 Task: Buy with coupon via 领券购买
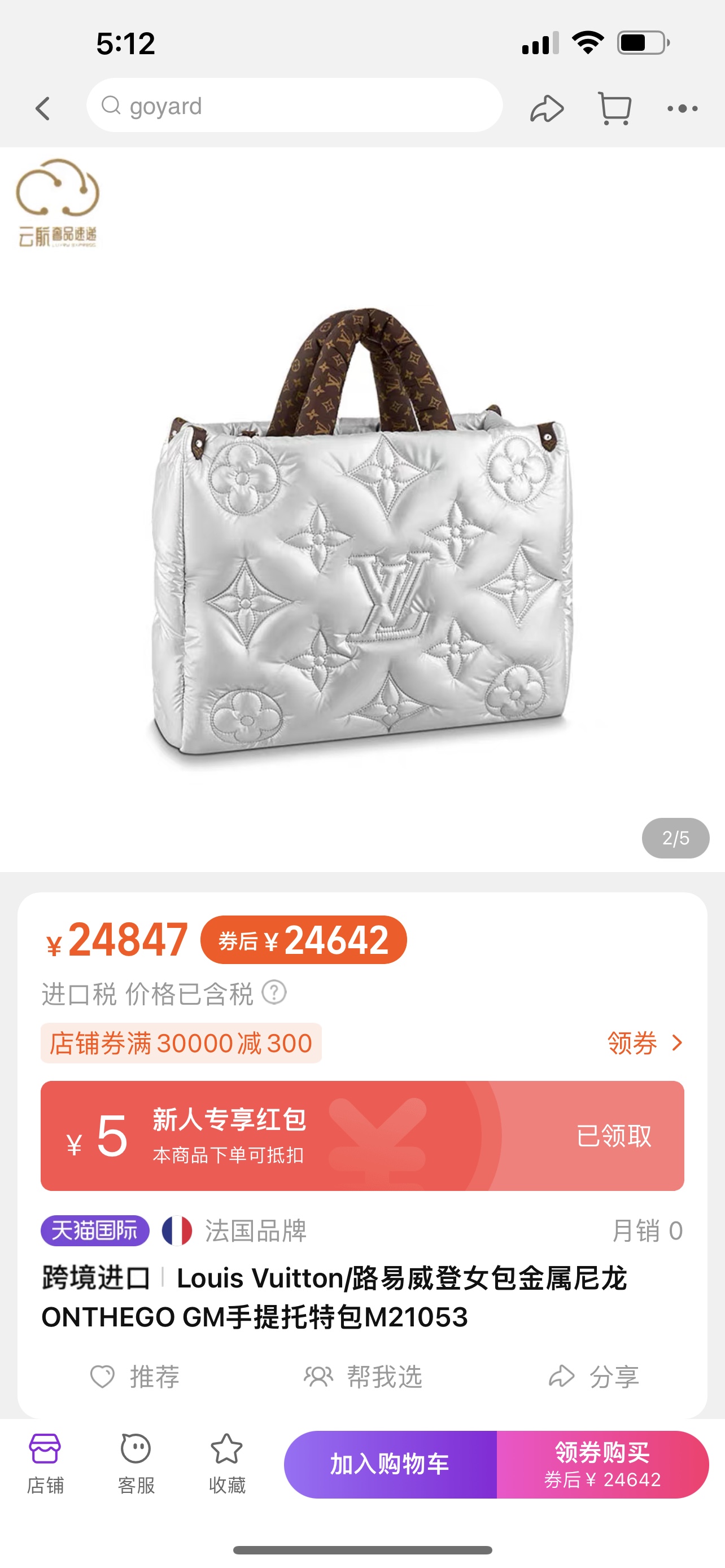click(602, 1464)
